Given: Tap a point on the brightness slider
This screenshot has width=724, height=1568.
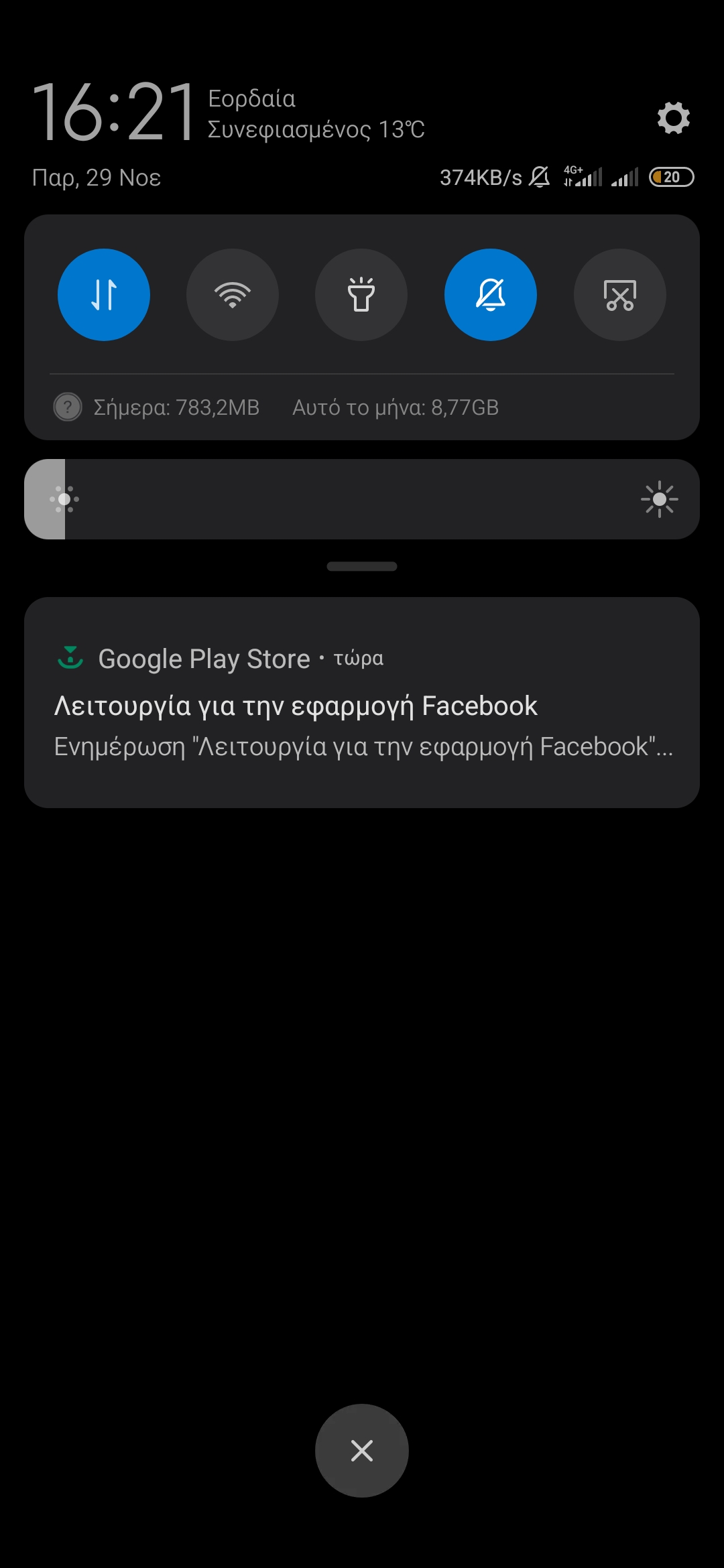Looking at the screenshot, I should tap(362, 499).
